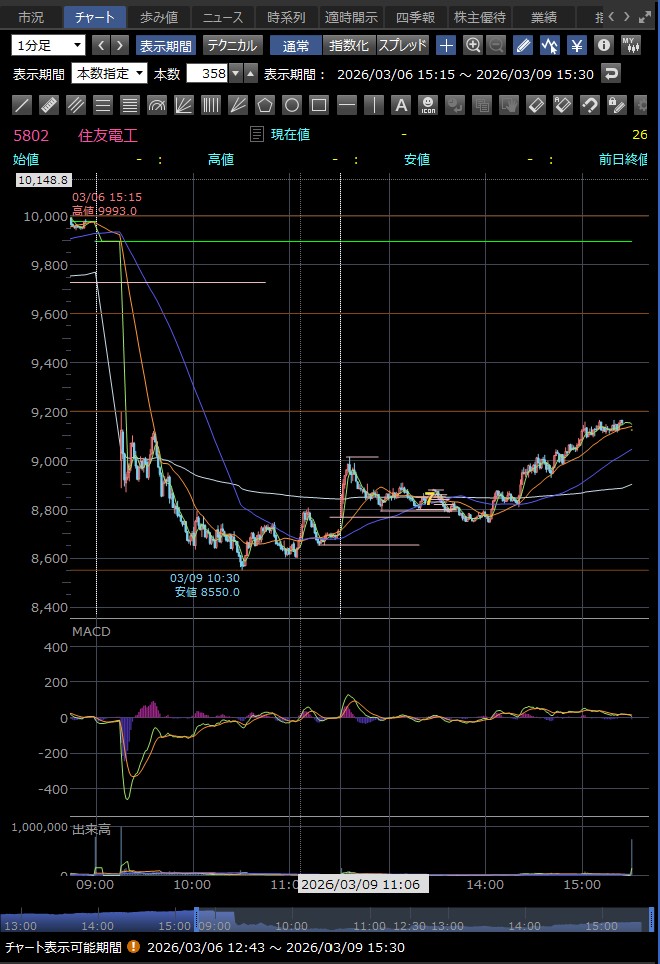Switch to the 市況 tab
The height and width of the screenshot is (964, 660).
pos(31,17)
